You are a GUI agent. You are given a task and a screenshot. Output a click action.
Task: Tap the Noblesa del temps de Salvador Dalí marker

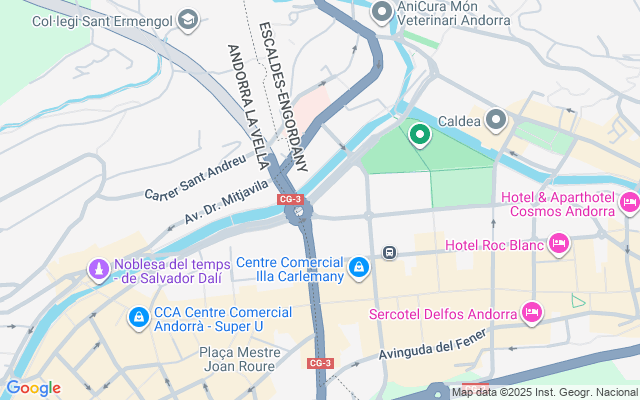[98, 269]
